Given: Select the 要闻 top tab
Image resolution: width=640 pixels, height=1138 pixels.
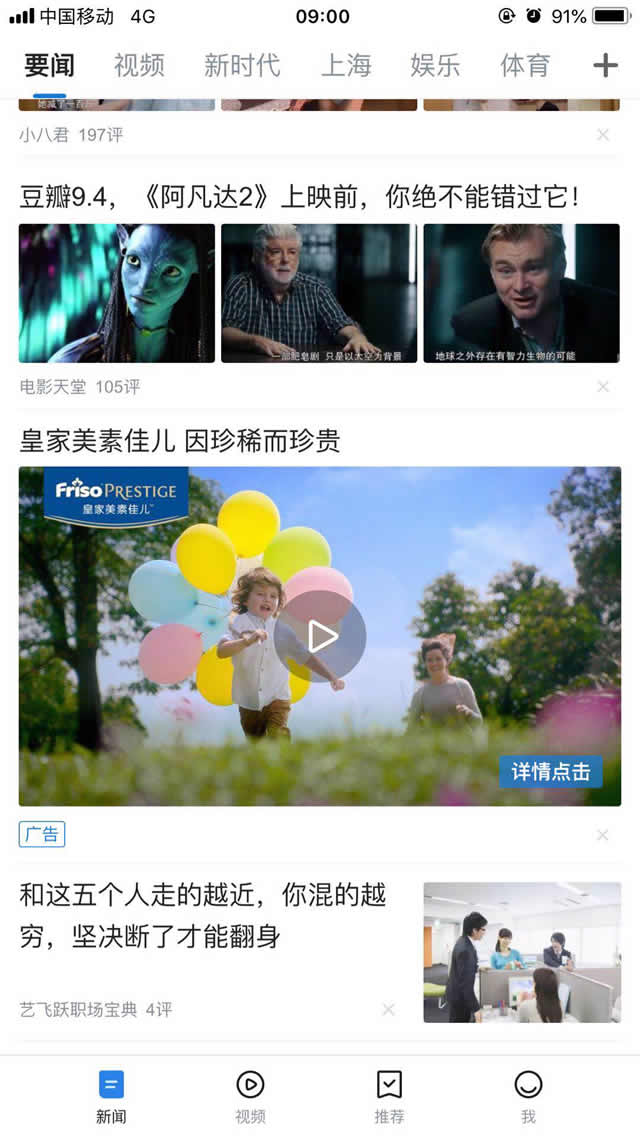Looking at the screenshot, I should tap(49, 66).
